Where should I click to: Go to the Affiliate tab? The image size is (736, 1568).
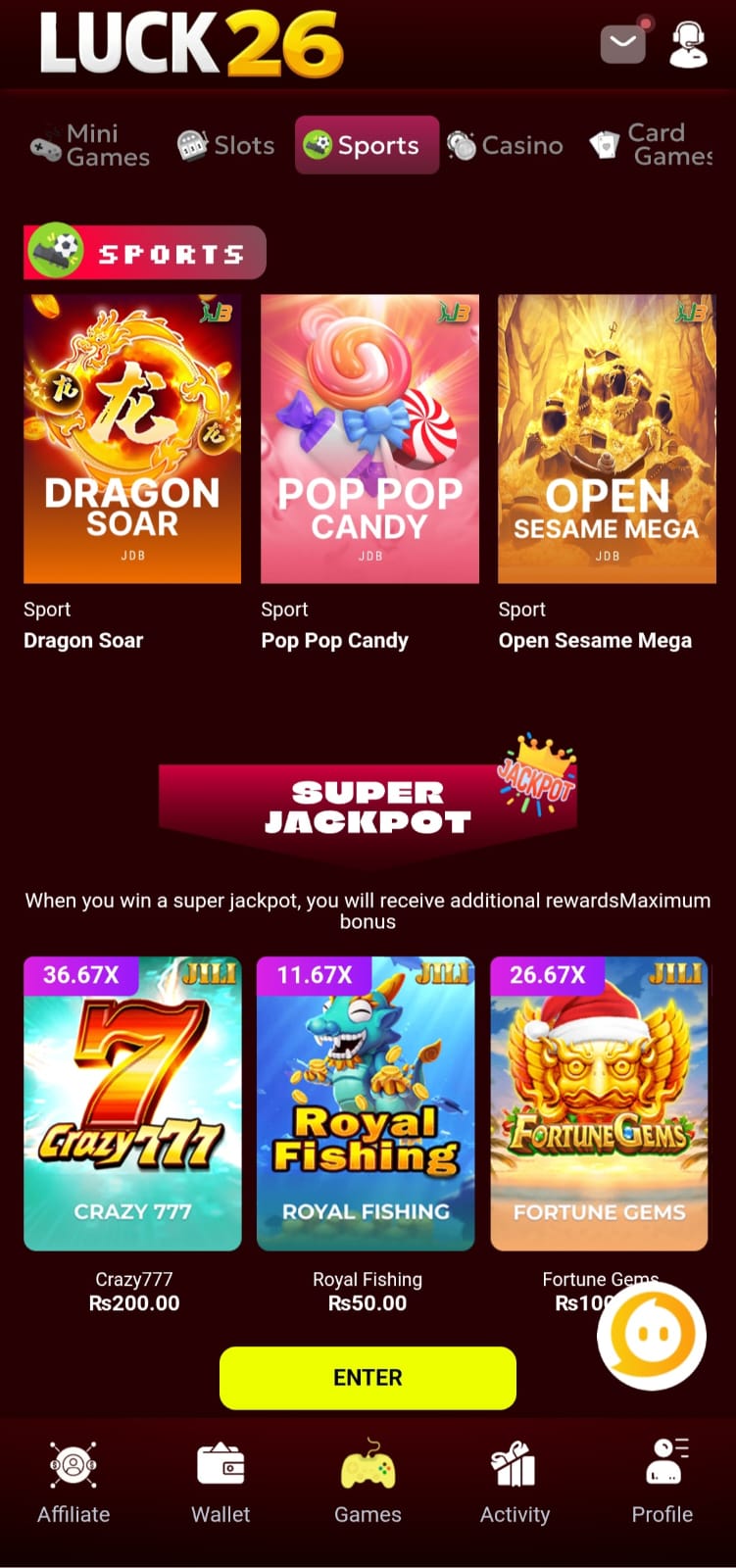(x=74, y=1484)
